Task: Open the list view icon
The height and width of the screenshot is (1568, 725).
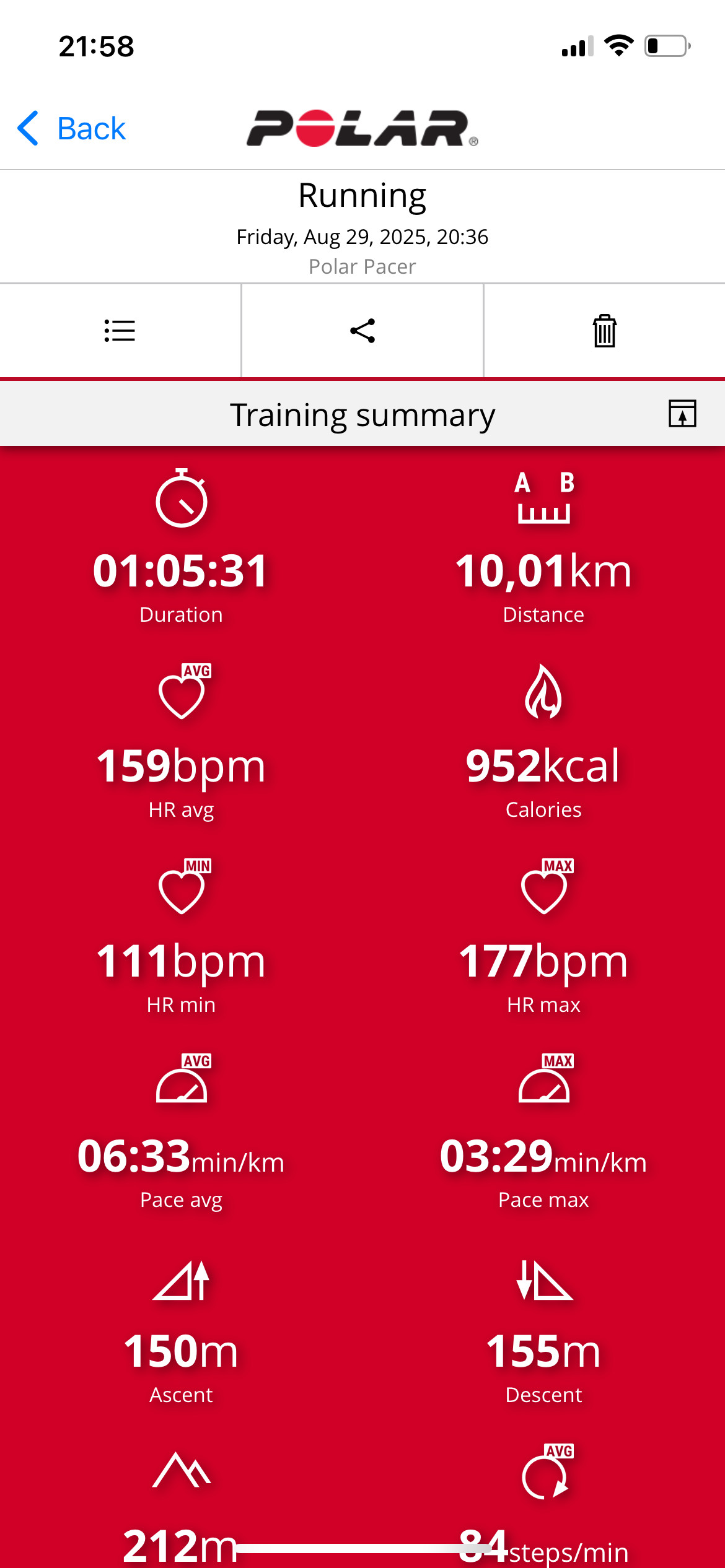Action: (x=120, y=331)
